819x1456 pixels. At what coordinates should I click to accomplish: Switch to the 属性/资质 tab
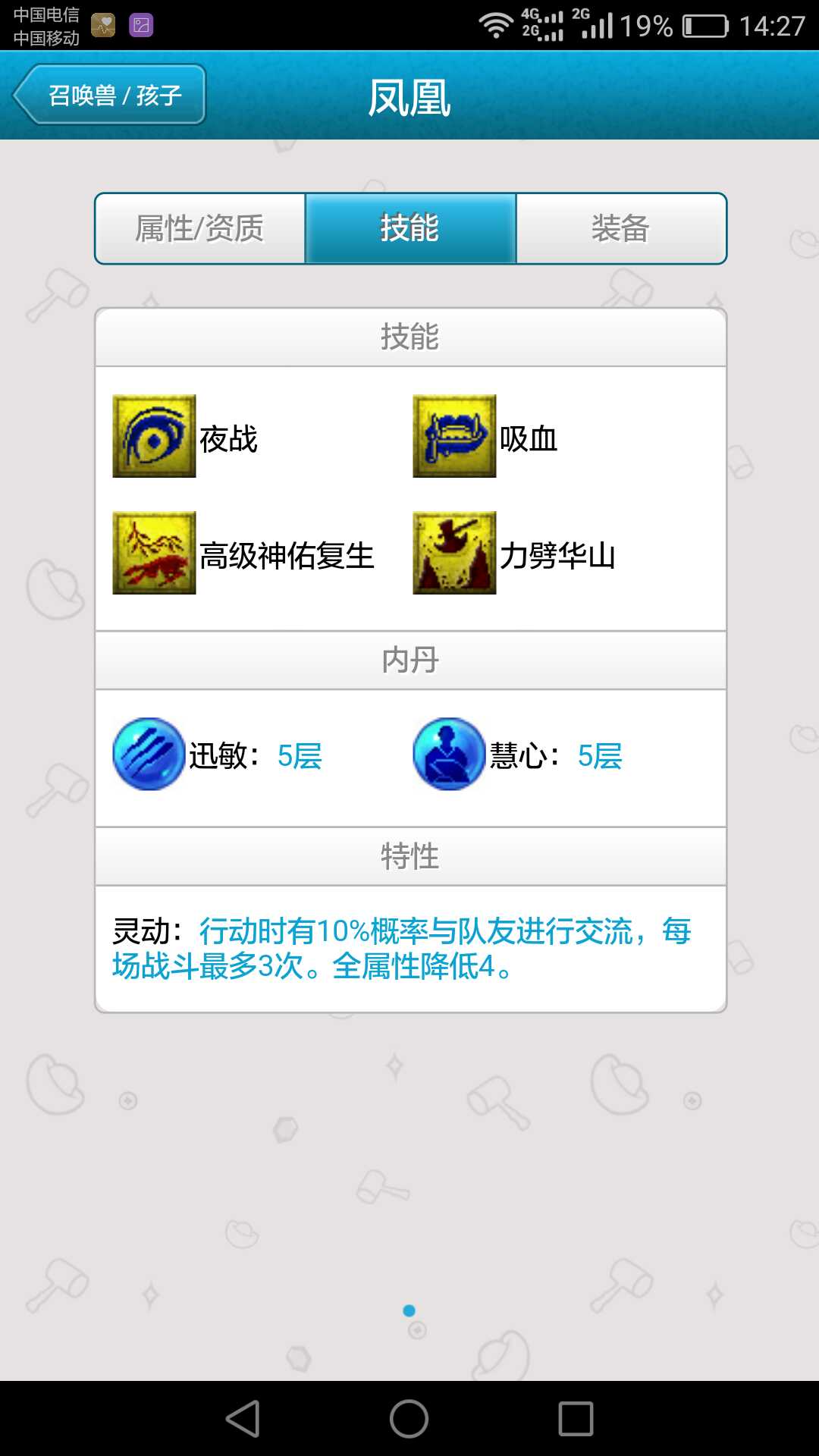(x=200, y=228)
